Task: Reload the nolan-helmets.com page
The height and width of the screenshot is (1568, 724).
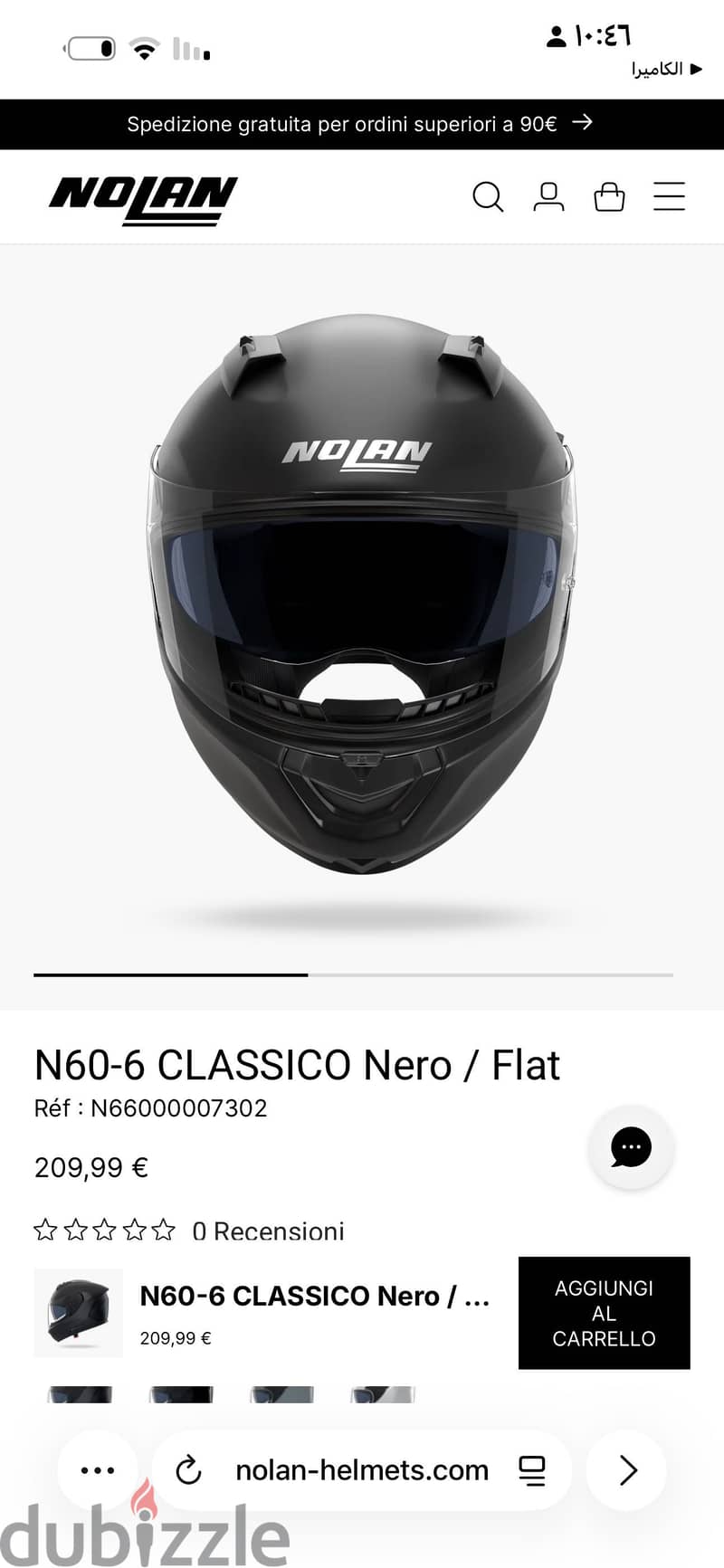Action: click(x=188, y=1470)
